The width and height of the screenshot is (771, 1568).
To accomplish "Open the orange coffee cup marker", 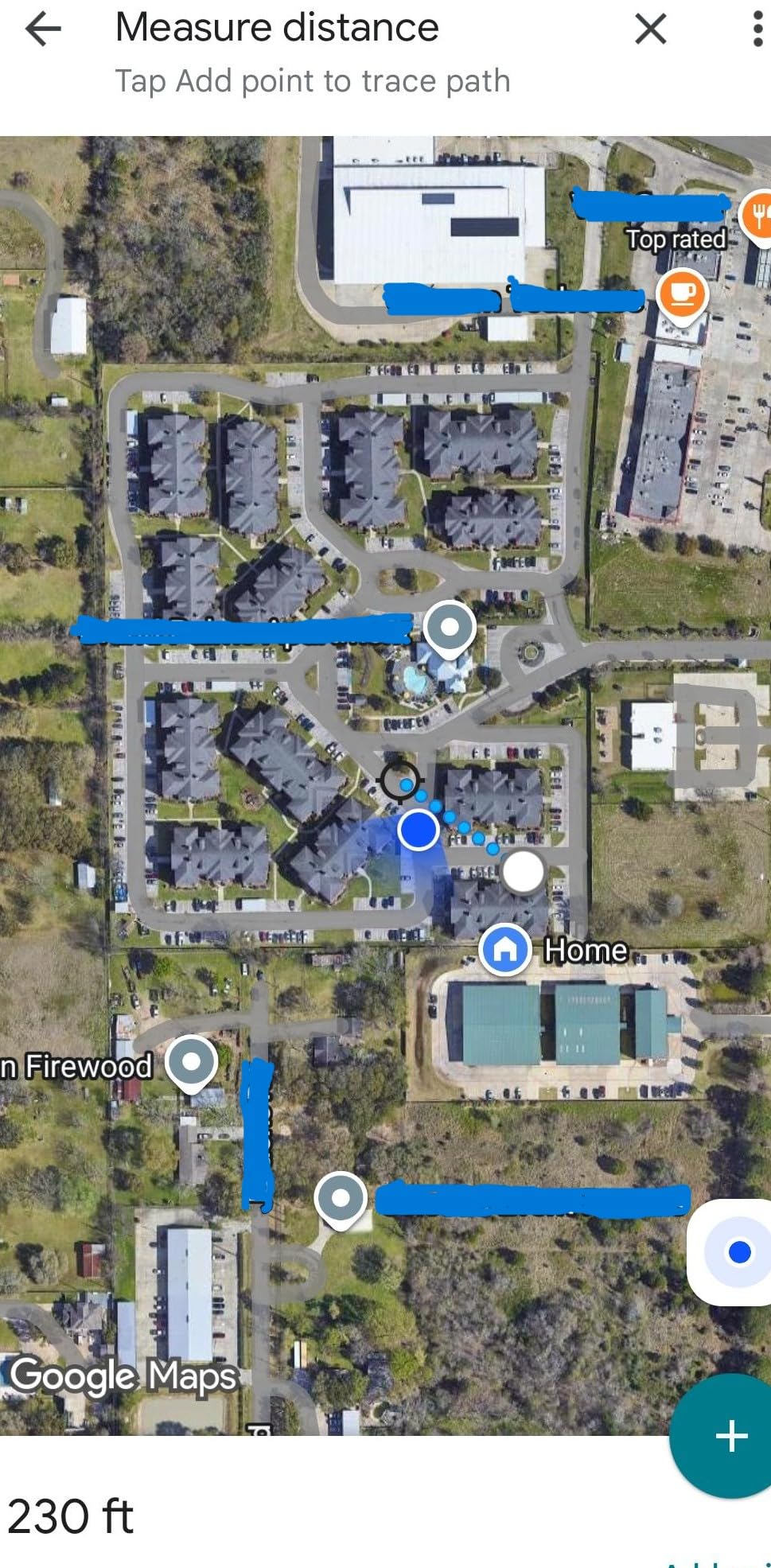I will click(682, 293).
